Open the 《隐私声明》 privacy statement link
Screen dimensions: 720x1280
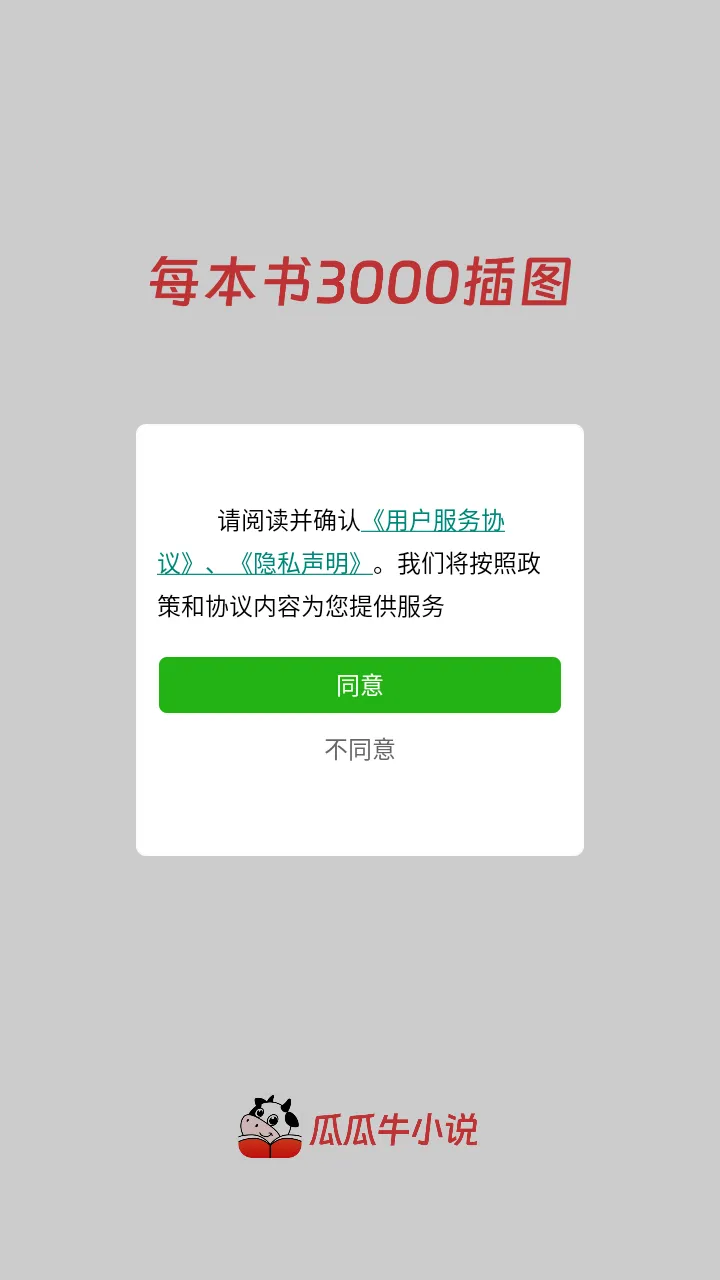[302, 563]
